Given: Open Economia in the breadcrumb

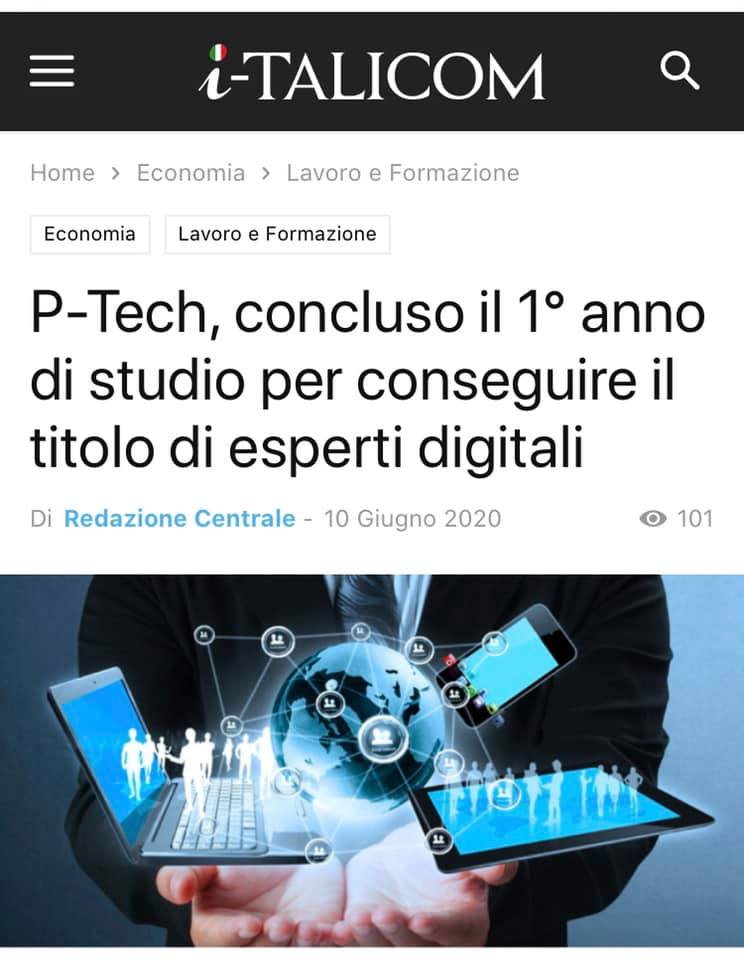Looking at the screenshot, I should [190, 173].
